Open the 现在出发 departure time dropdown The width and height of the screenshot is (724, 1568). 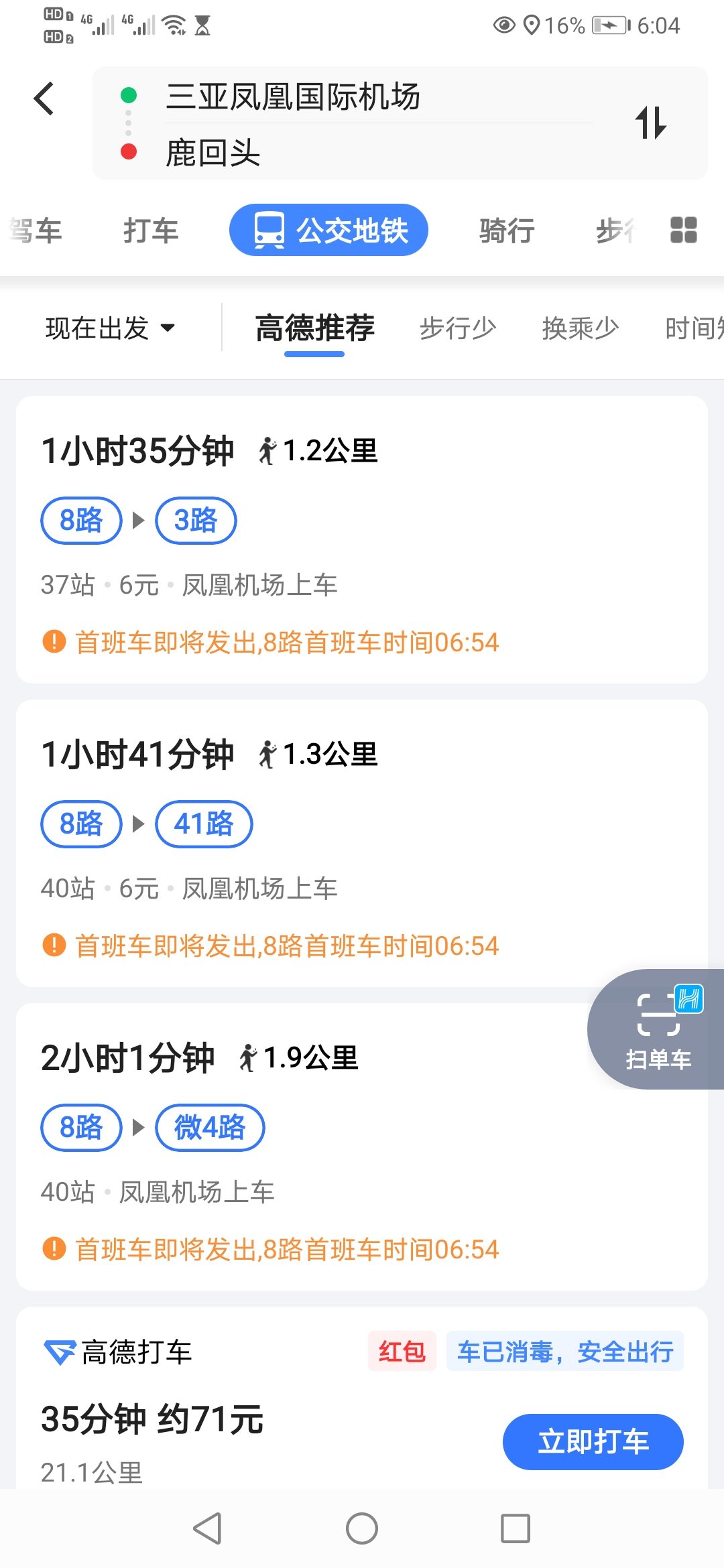pyautogui.click(x=111, y=328)
